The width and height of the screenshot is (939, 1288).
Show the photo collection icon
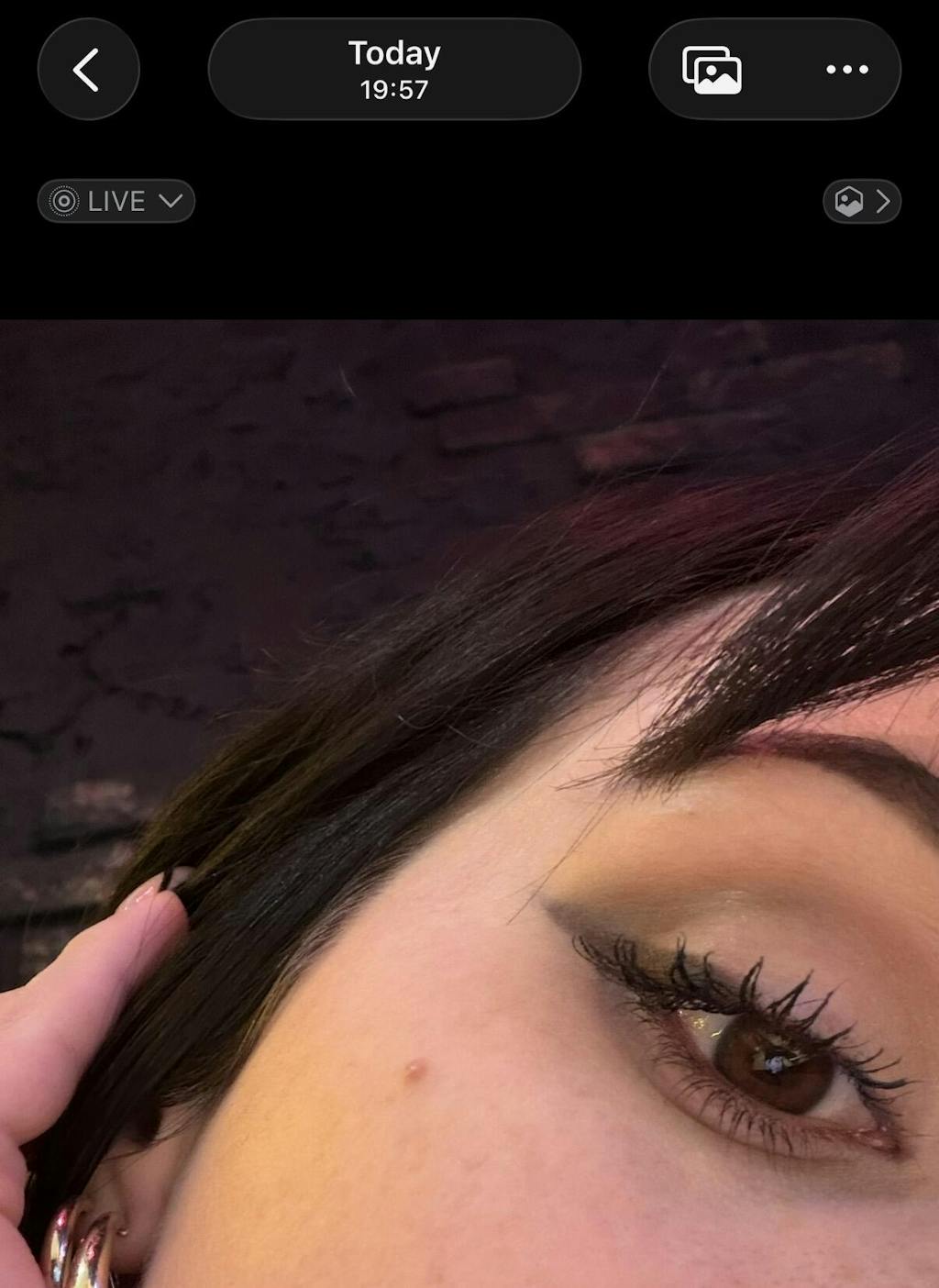point(712,70)
